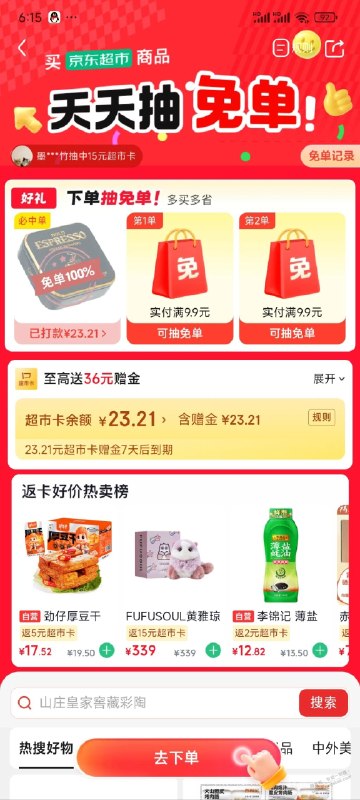Open the 劲仔厚豆干 product card
Image resolution: width=360 pixels, height=800 pixels.
tap(67, 581)
